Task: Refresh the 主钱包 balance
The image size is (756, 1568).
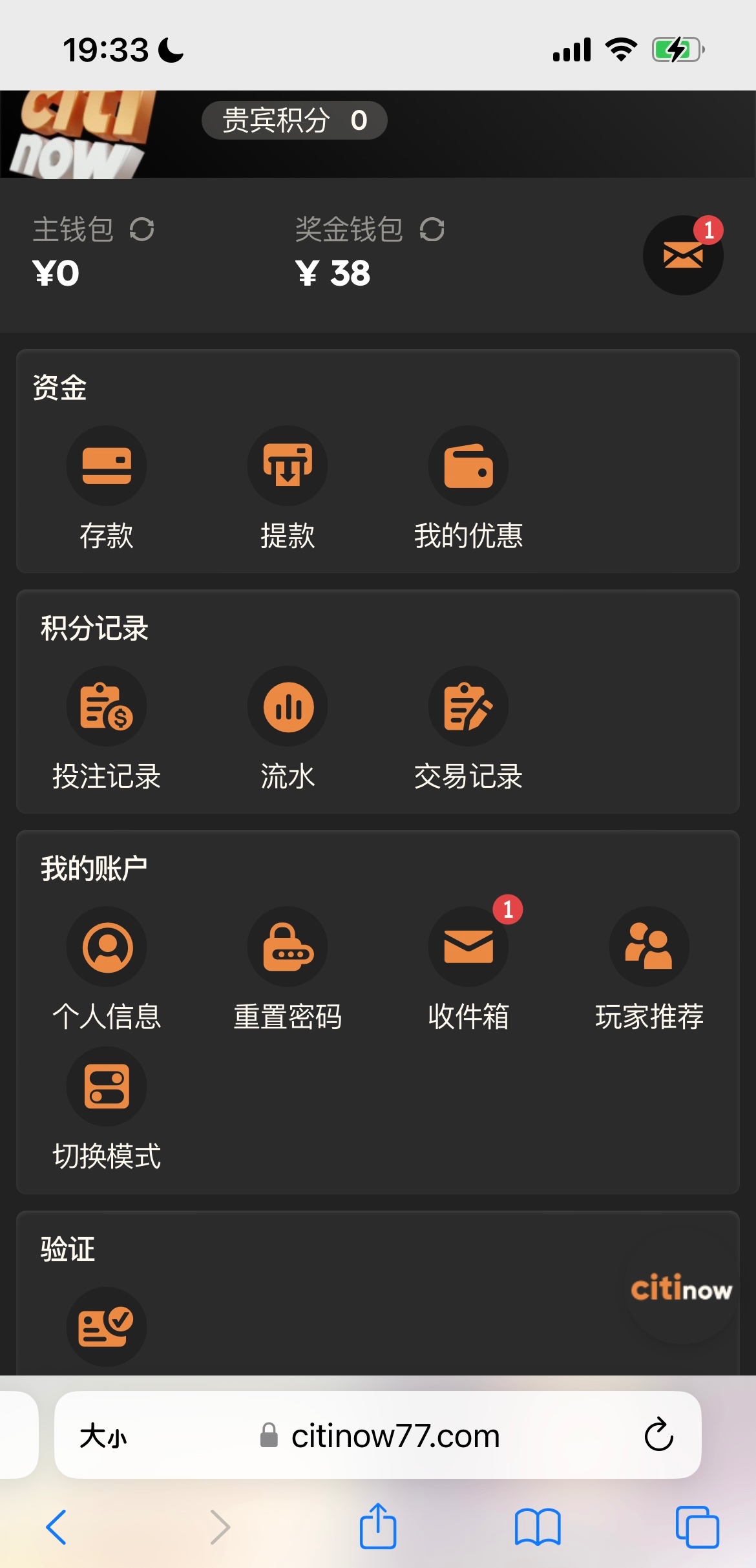Action: 142,229
